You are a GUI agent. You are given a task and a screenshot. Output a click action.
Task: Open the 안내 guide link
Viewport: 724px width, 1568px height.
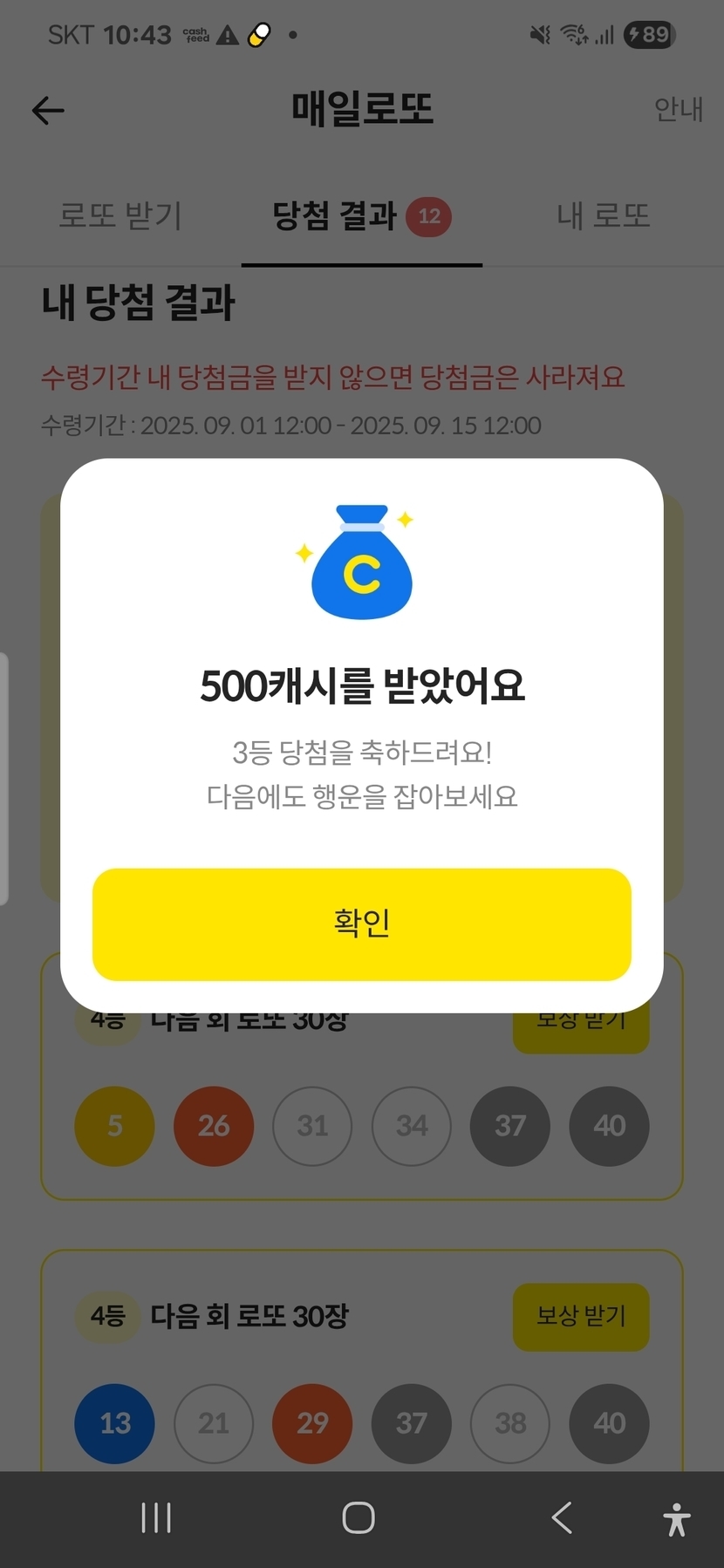678,110
